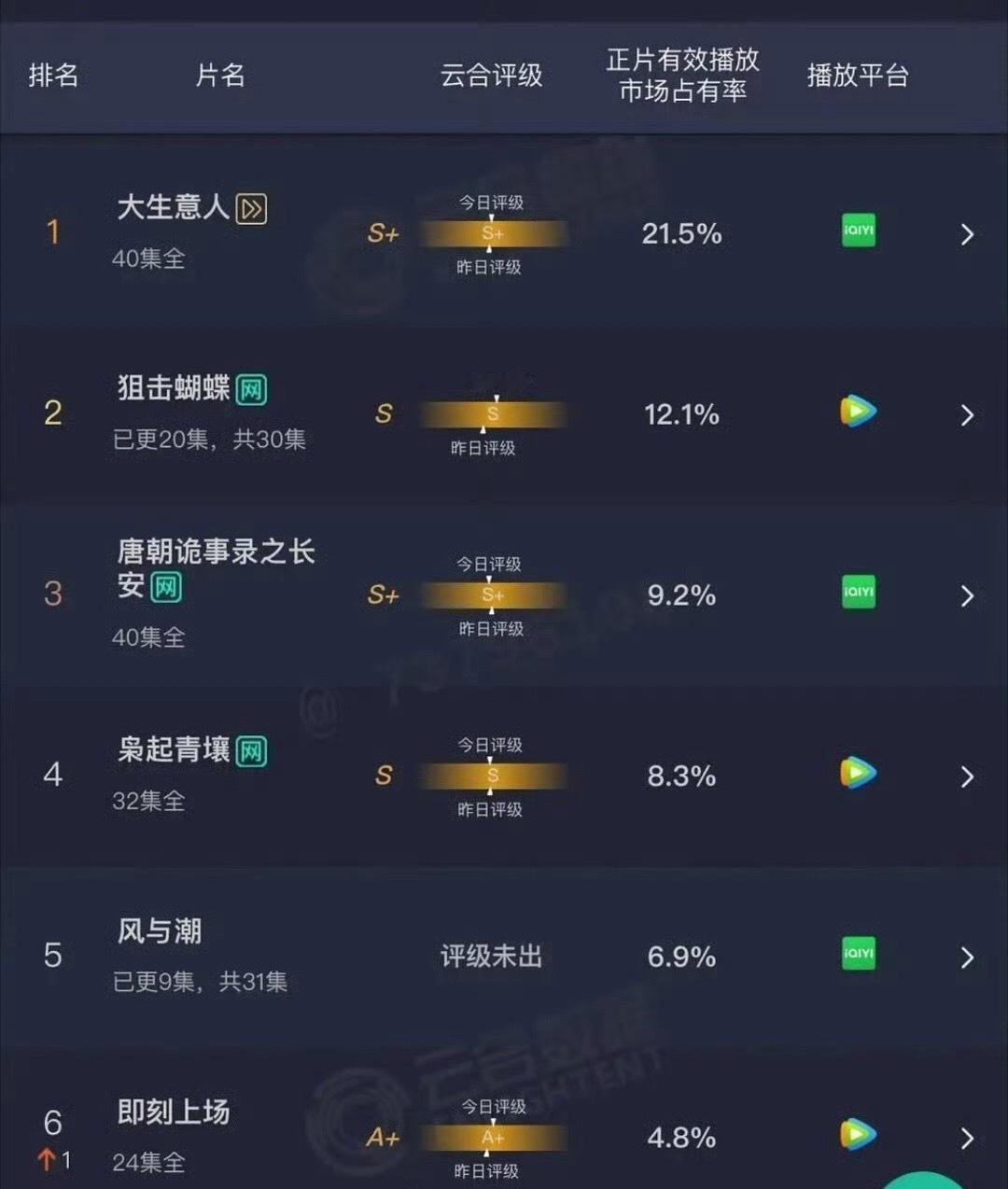1008x1189 pixels.
Task: Click the play badge beside 大生意人 title
Action: point(248,209)
